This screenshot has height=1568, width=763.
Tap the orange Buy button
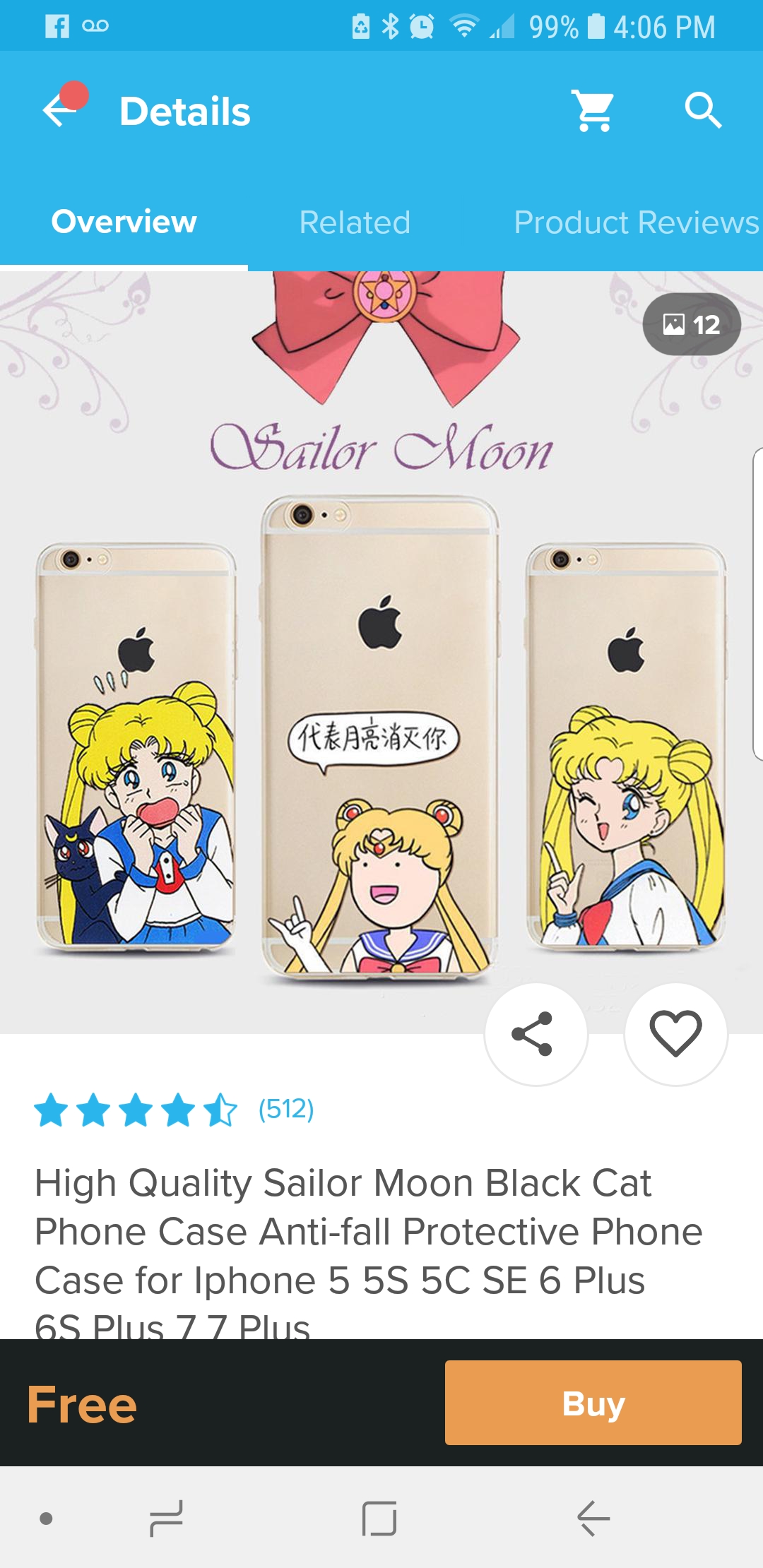click(x=593, y=1403)
